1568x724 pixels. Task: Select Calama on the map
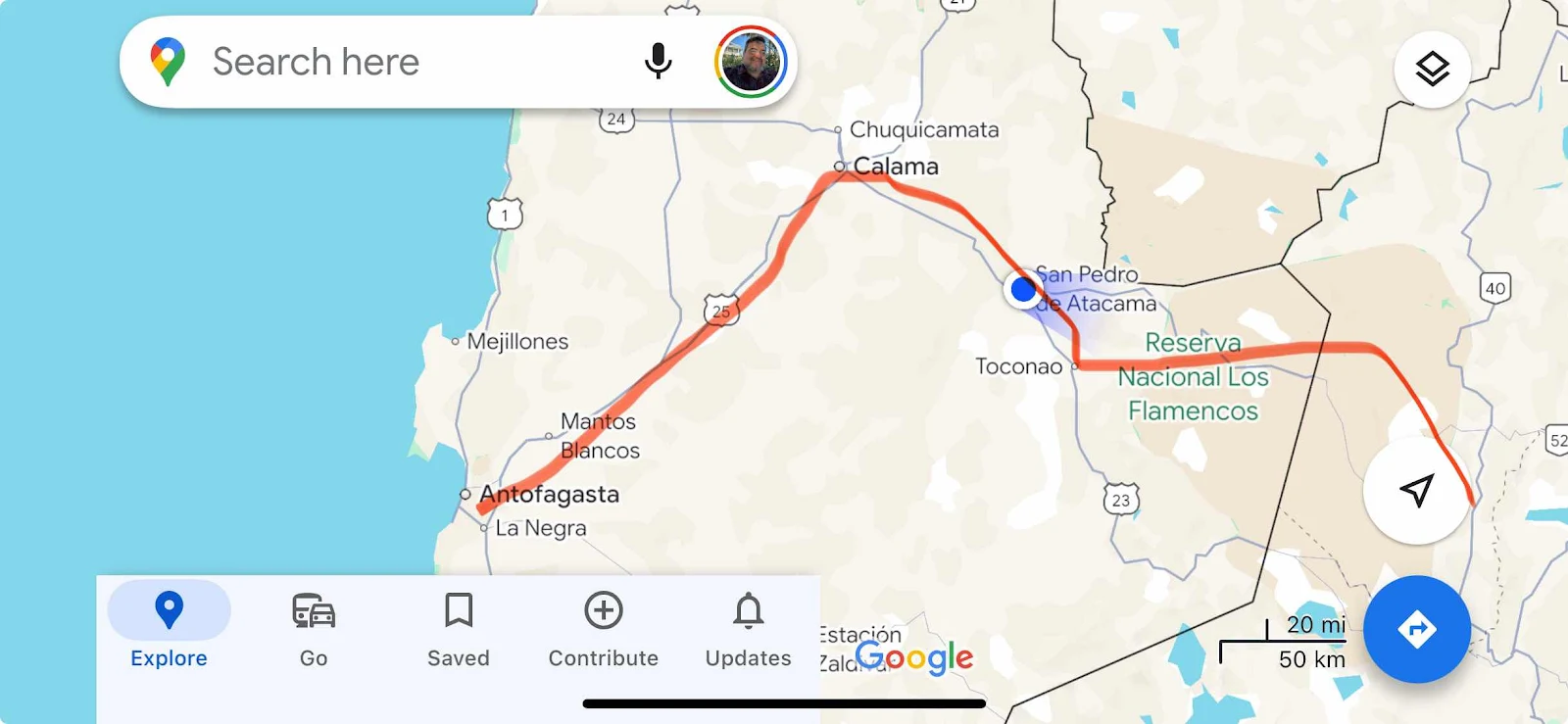pyautogui.click(x=894, y=167)
